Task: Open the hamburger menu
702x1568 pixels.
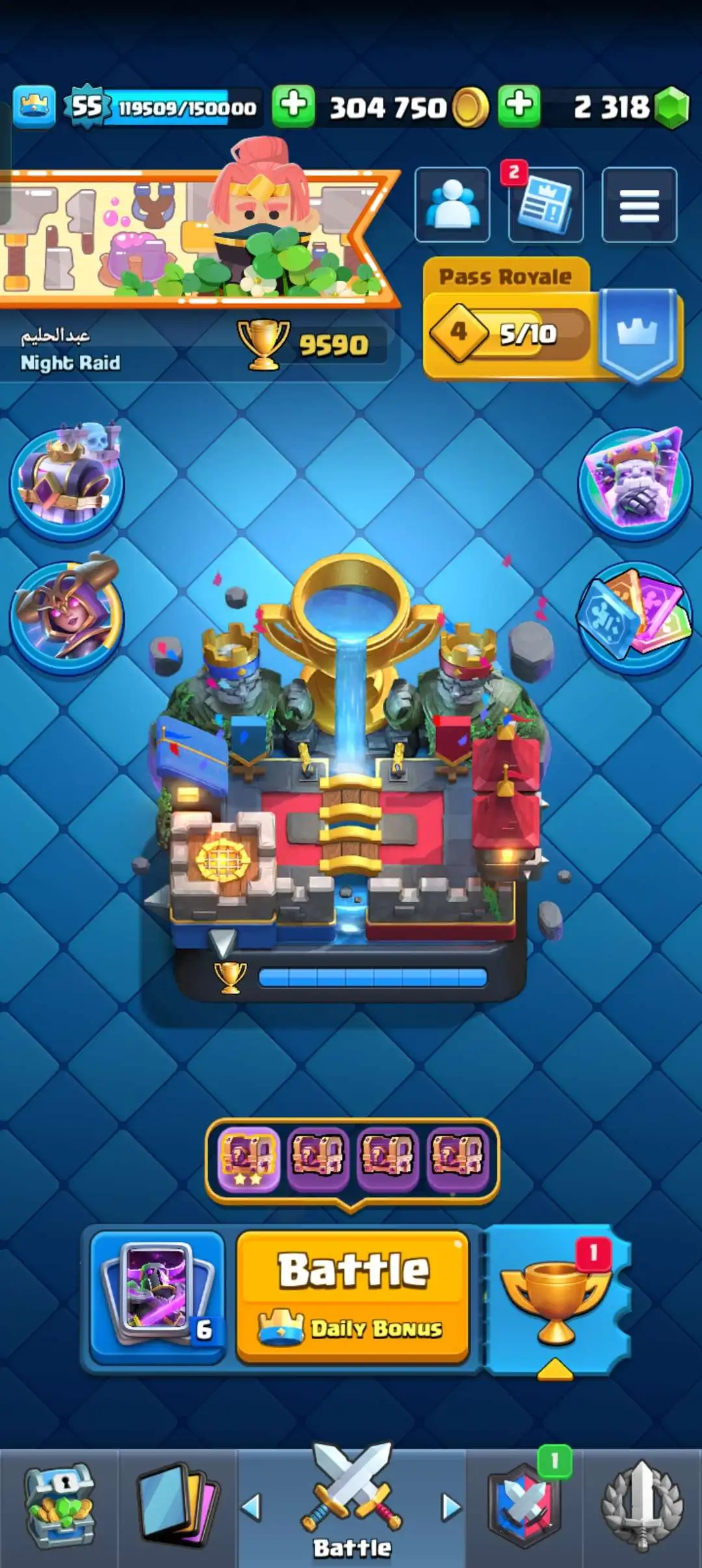Action: tap(639, 205)
